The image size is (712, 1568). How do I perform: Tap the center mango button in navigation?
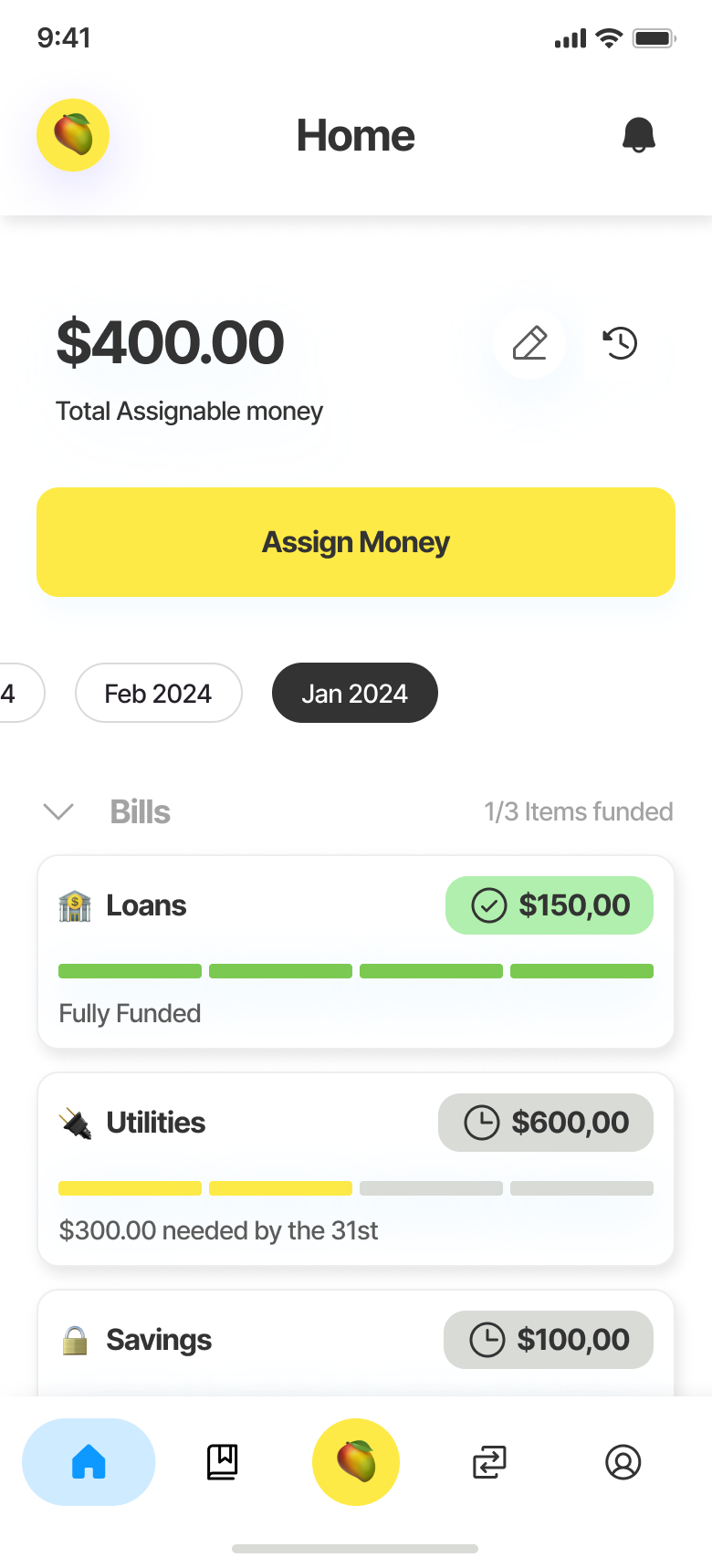coord(356,1462)
